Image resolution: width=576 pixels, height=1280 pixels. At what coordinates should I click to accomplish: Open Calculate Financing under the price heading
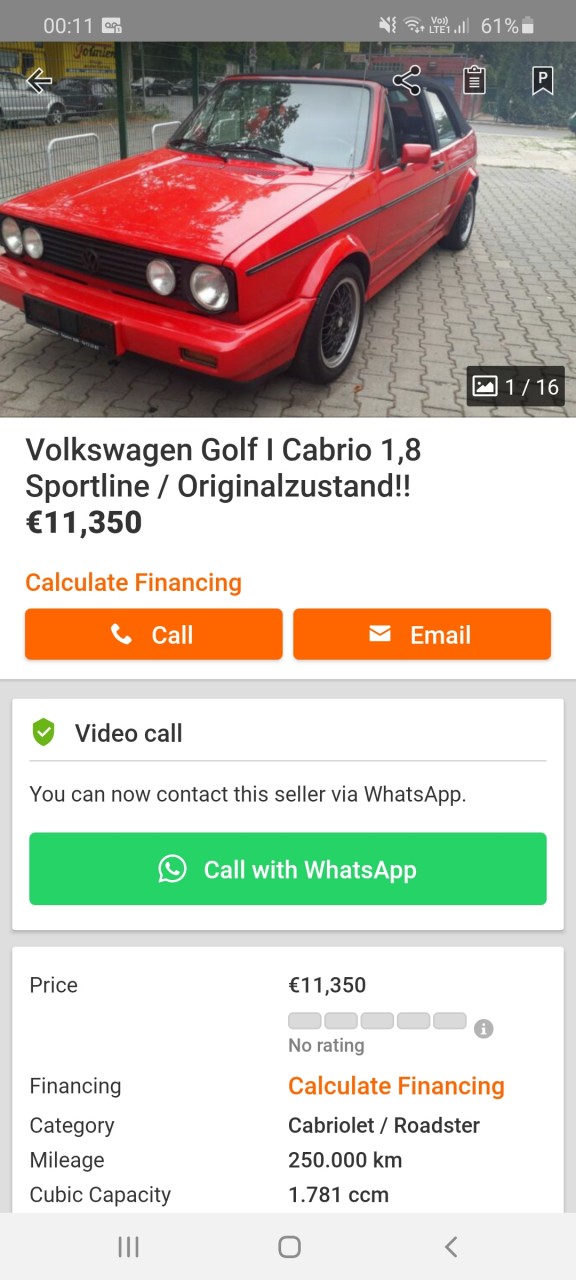(x=133, y=582)
